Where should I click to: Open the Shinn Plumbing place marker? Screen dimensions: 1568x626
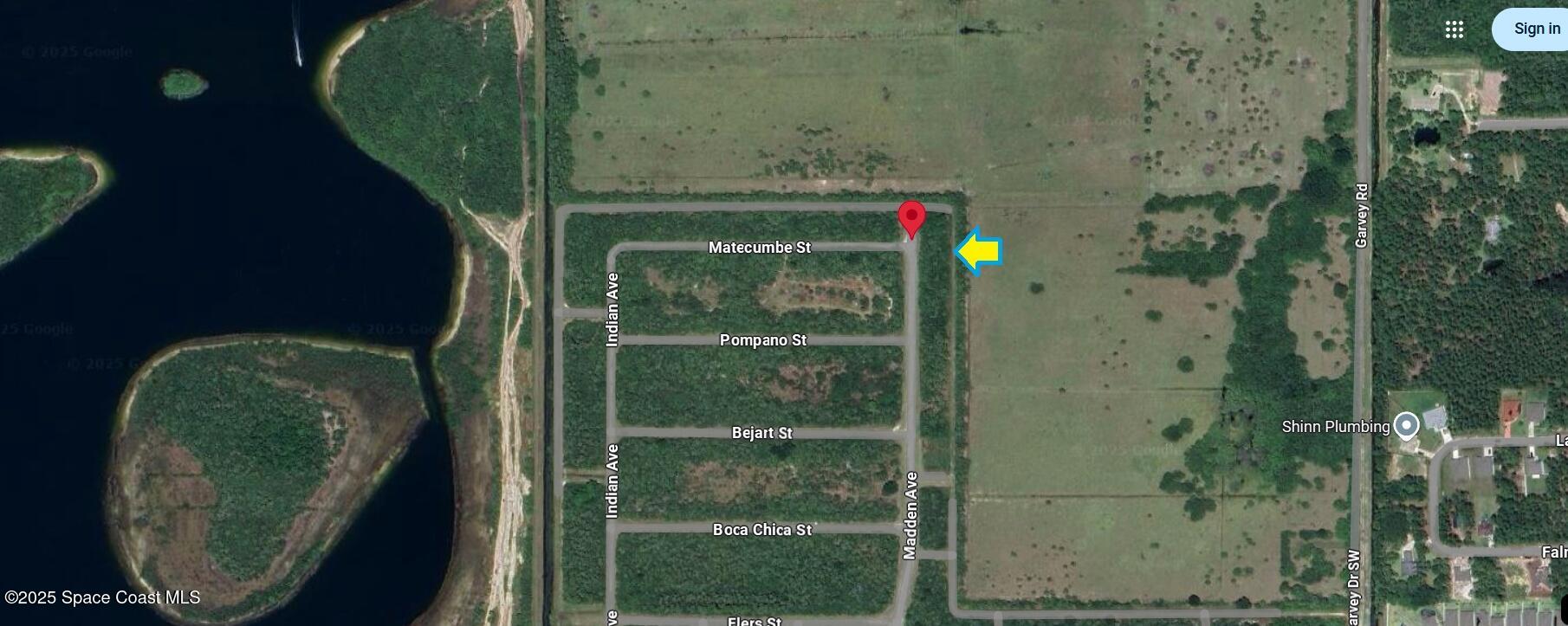click(x=1406, y=426)
